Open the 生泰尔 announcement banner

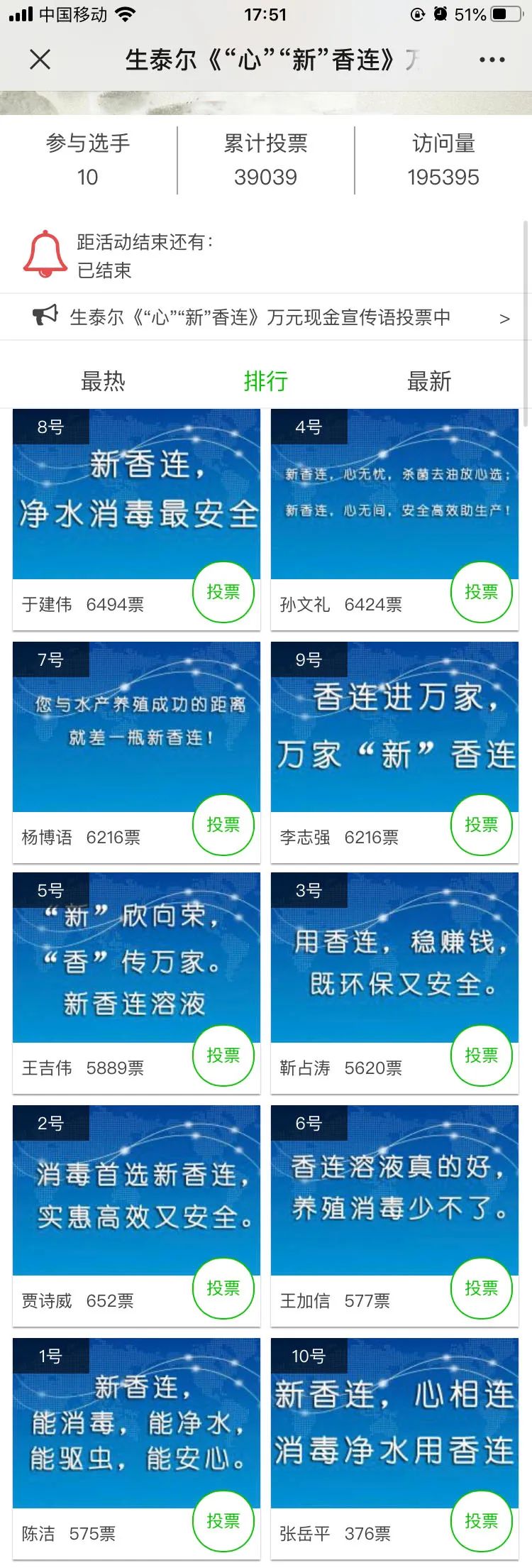(266, 317)
